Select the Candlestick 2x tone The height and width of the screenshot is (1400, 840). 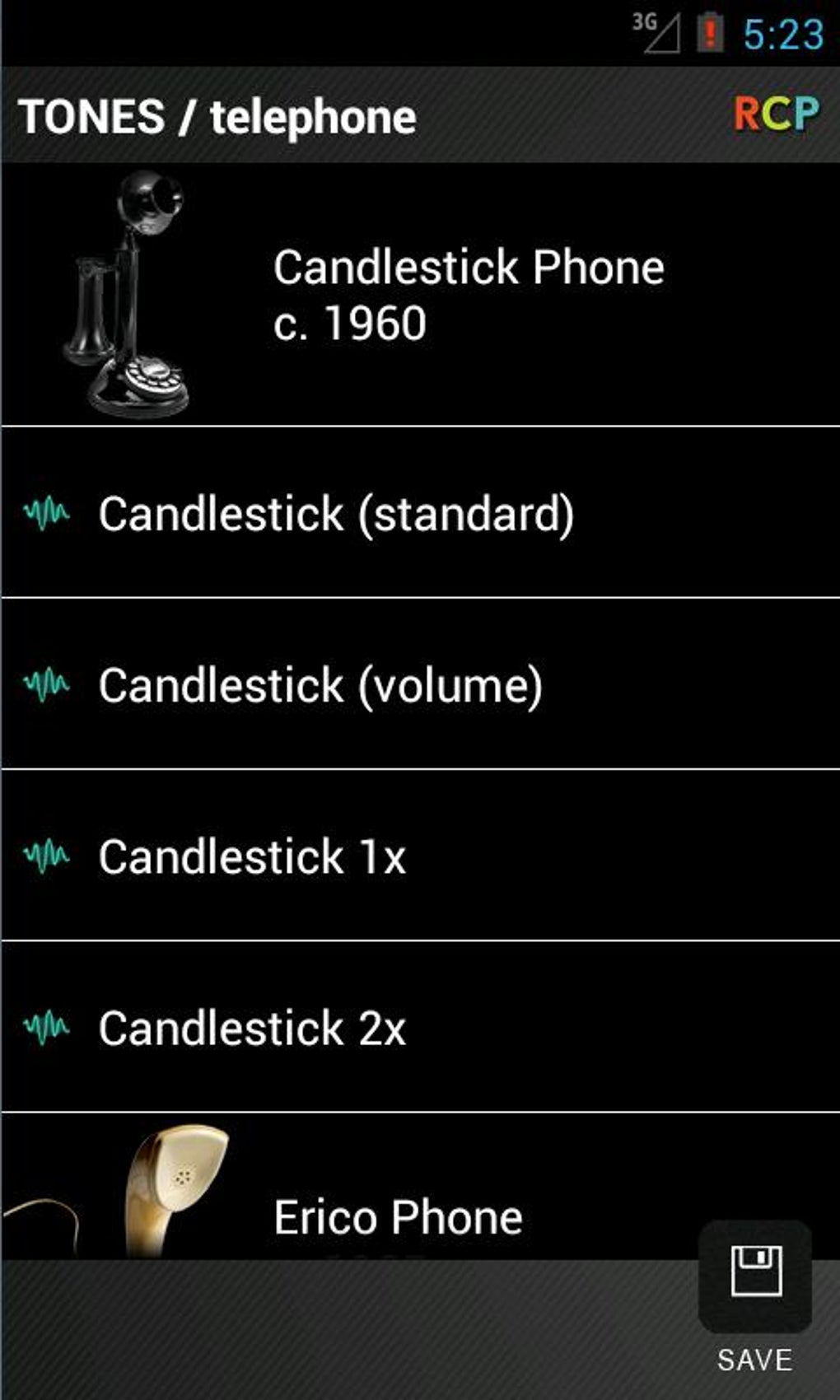[x=252, y=1028]
